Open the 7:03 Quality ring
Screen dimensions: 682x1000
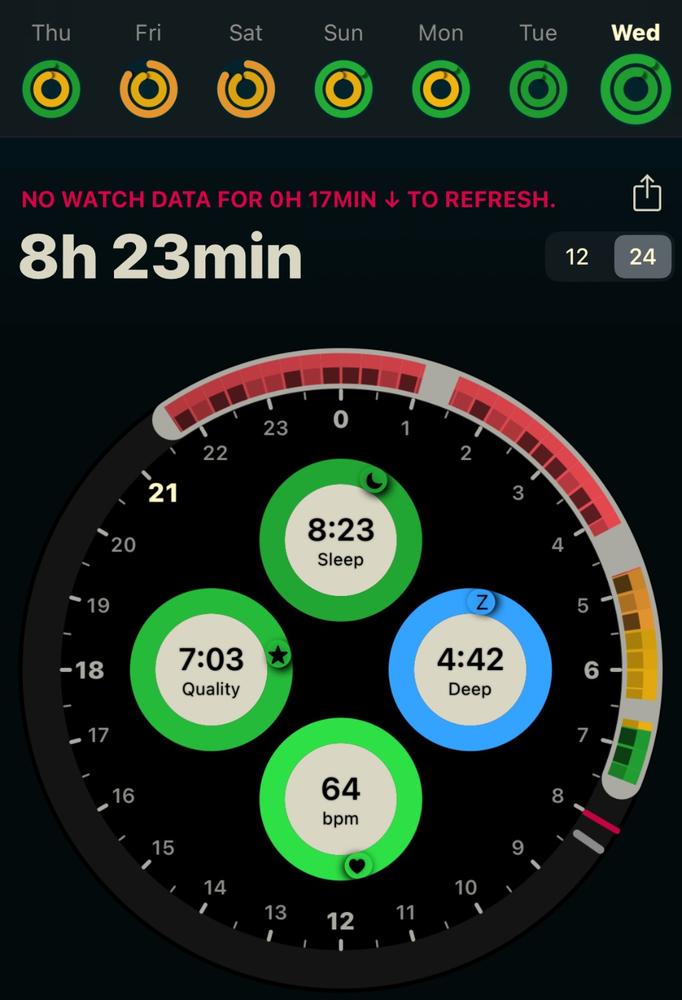click(211, 669)
